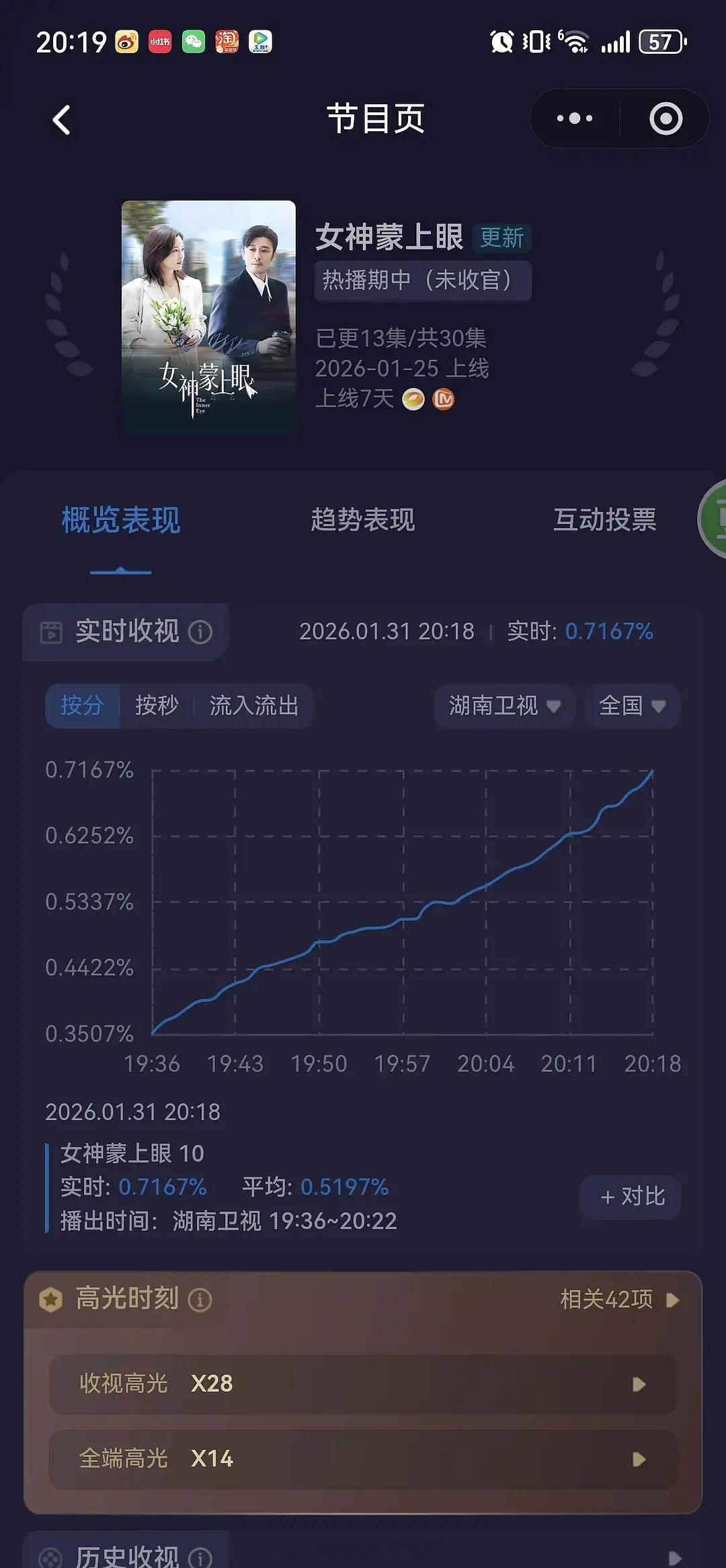The width and height of the screenshot is (726, 1568).
Task: Open the 收视高光 X28 list
Action: click(x=363, y=1383)
